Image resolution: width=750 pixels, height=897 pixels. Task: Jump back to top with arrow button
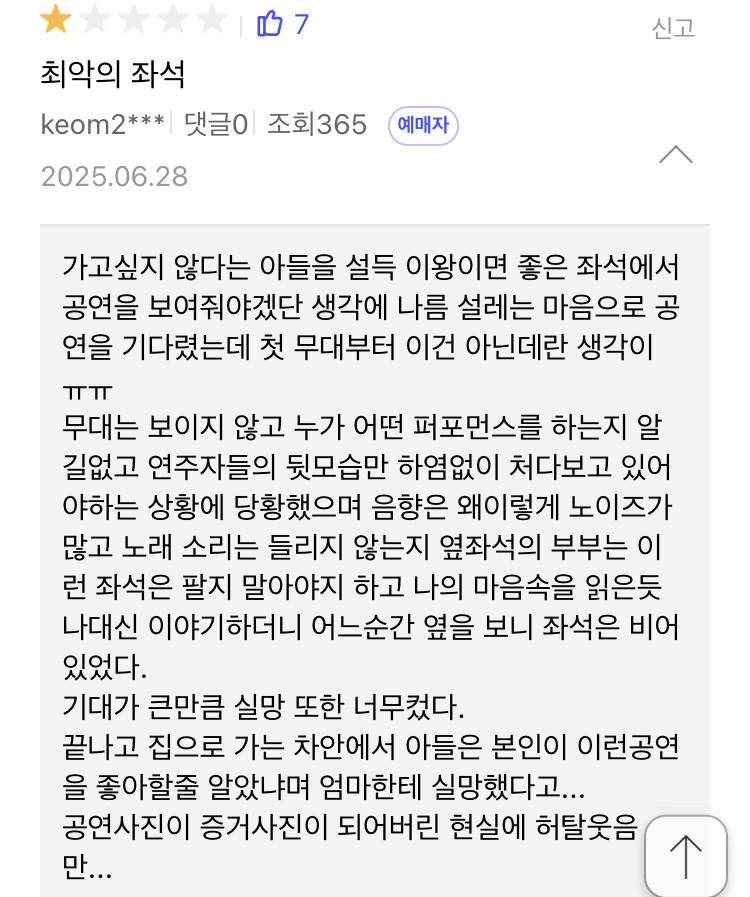point(685,856)
